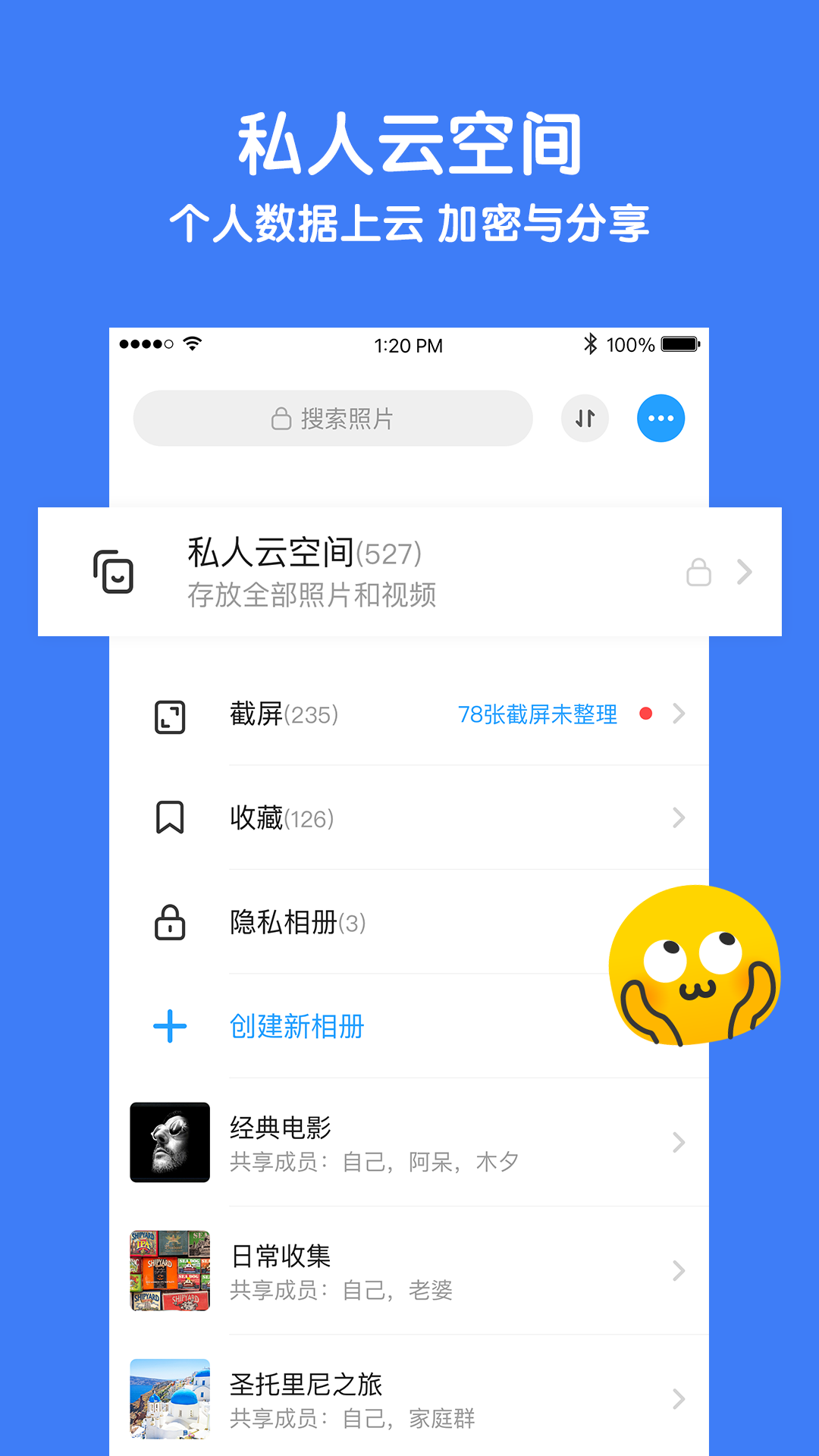The width and height of the screenshot is (819, 1456).
Task: Tap the Wi-Fi icon in status bar
Action: click(x=192, y=343)
